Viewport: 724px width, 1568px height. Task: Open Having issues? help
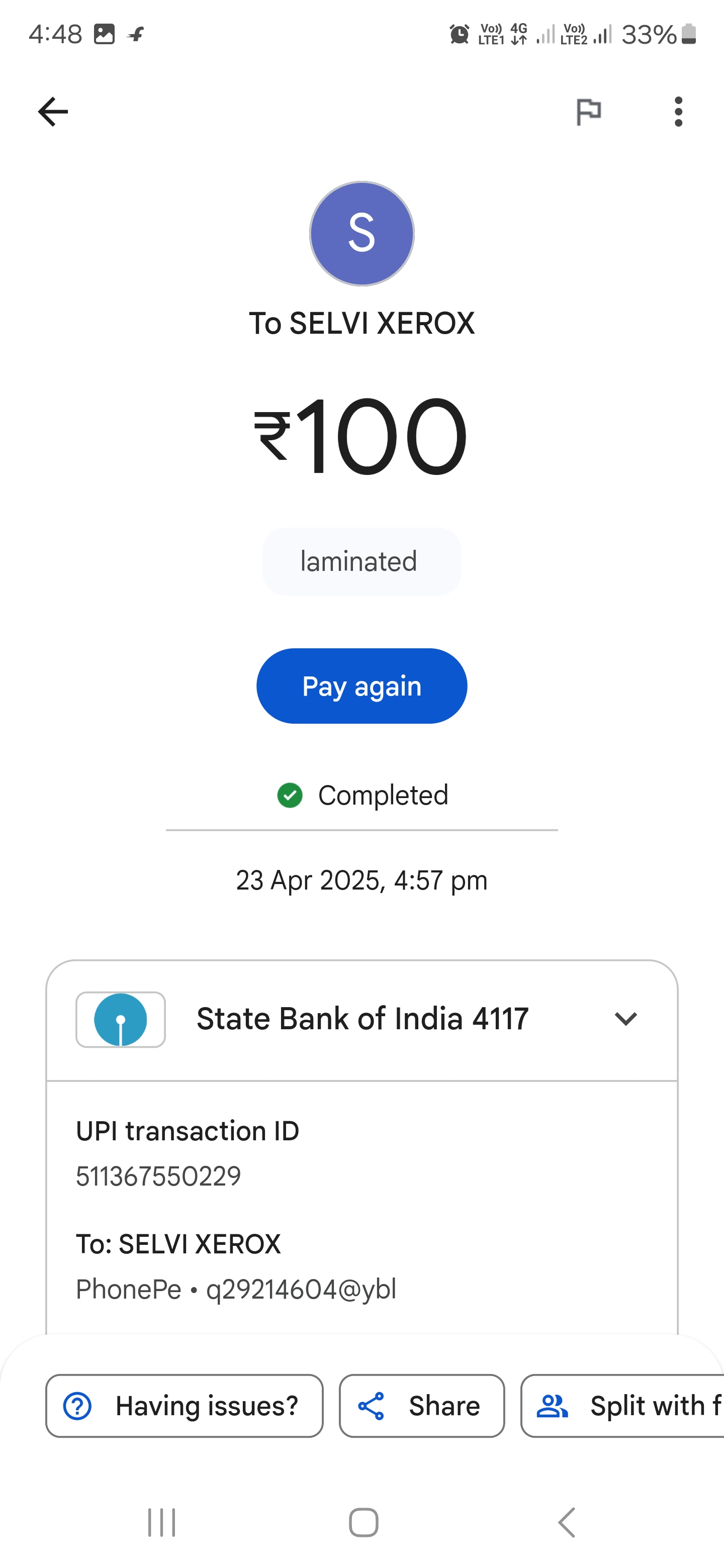tap(184, 1406)
